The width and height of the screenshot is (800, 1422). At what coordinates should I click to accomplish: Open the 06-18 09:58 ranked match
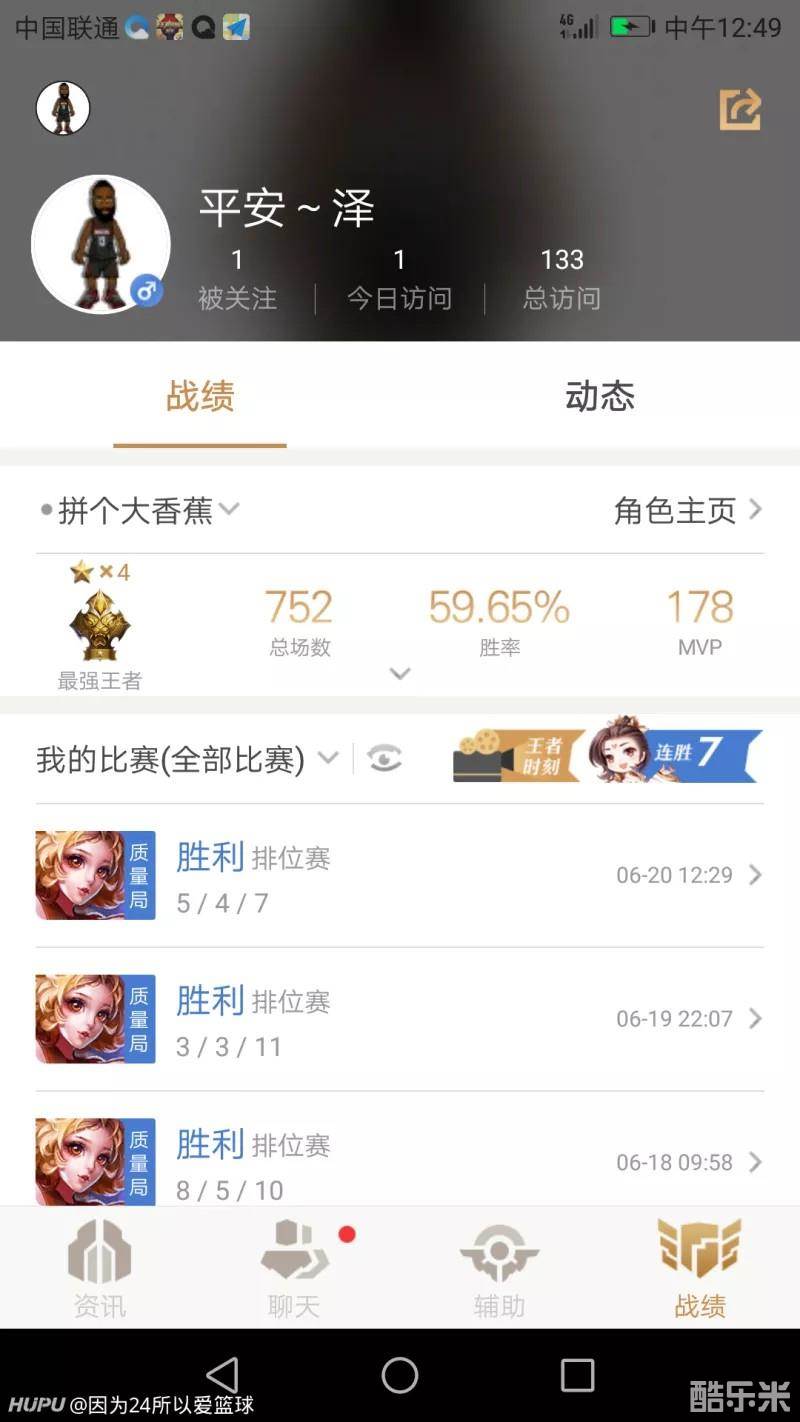pyautogui.click(x=400, y=1162)
